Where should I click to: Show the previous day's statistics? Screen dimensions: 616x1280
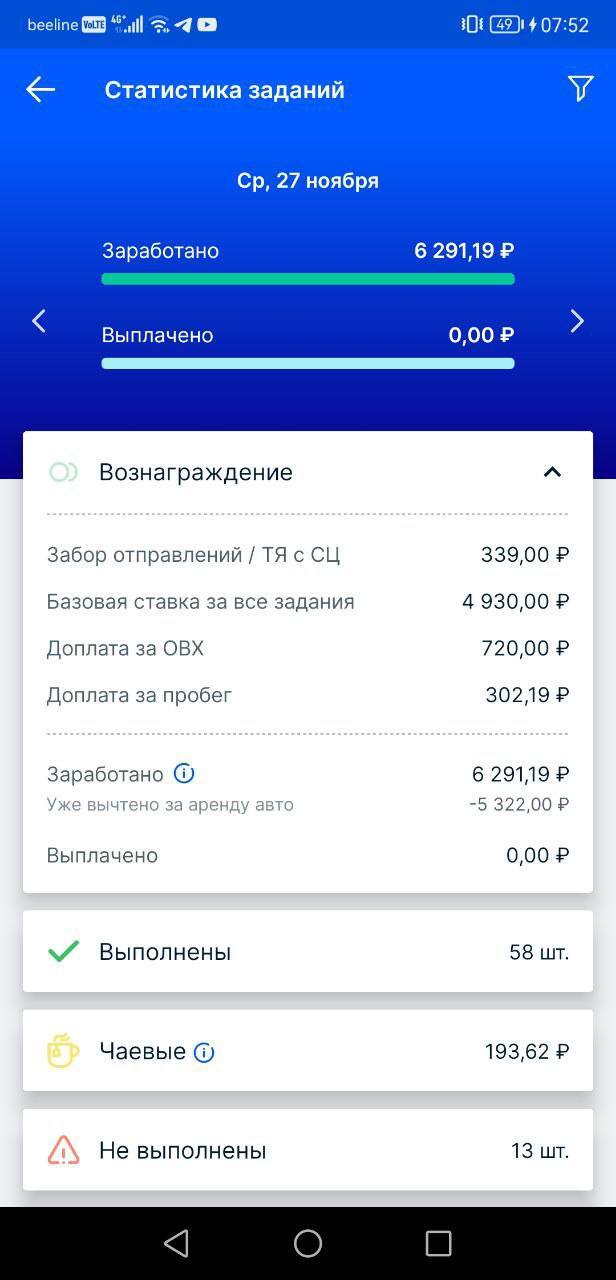point(39,321)
